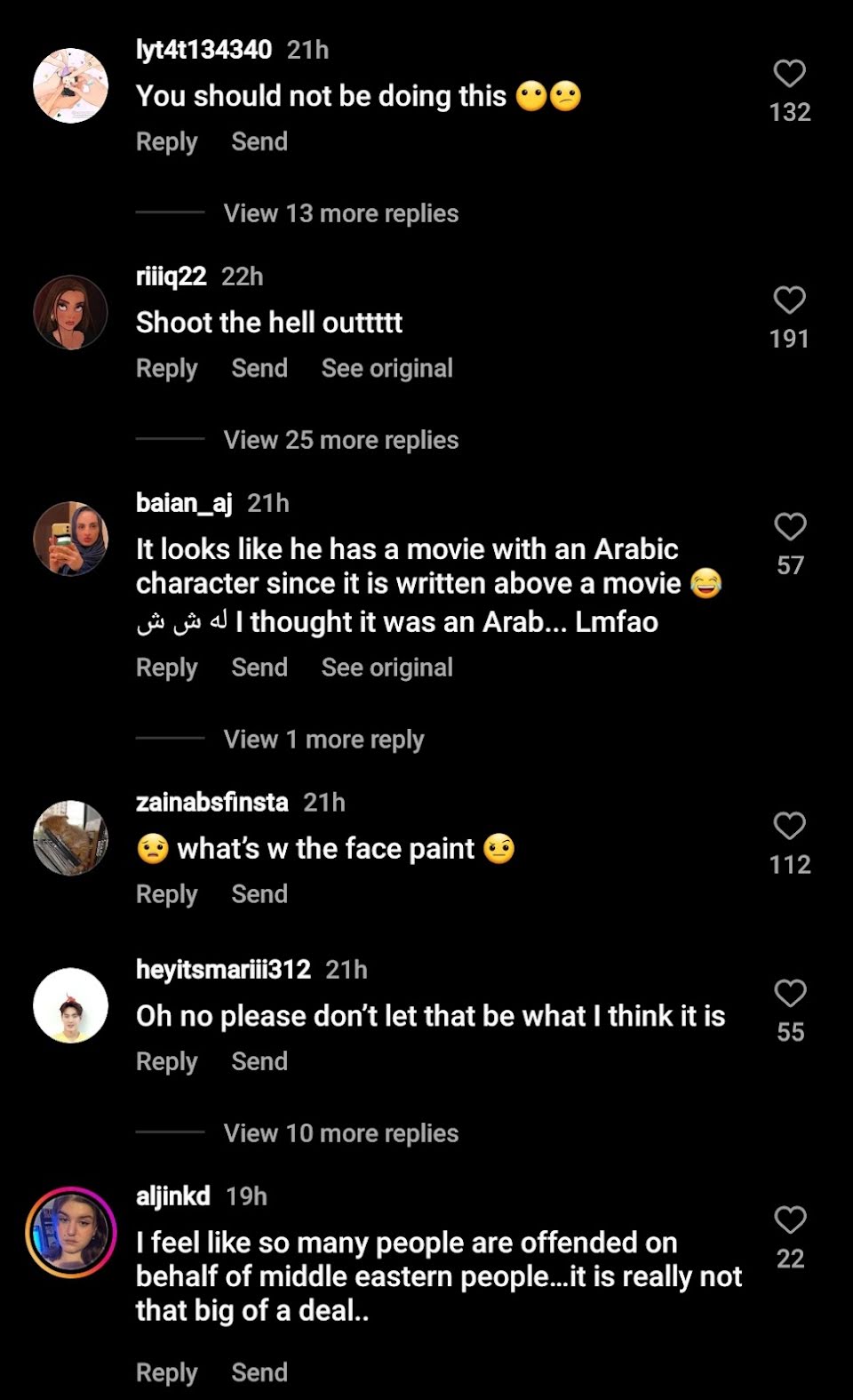The height and width of the screenshot is (1400, 853).
Task: See original text of riiiq22's comment
Action: tap(387, 369)
